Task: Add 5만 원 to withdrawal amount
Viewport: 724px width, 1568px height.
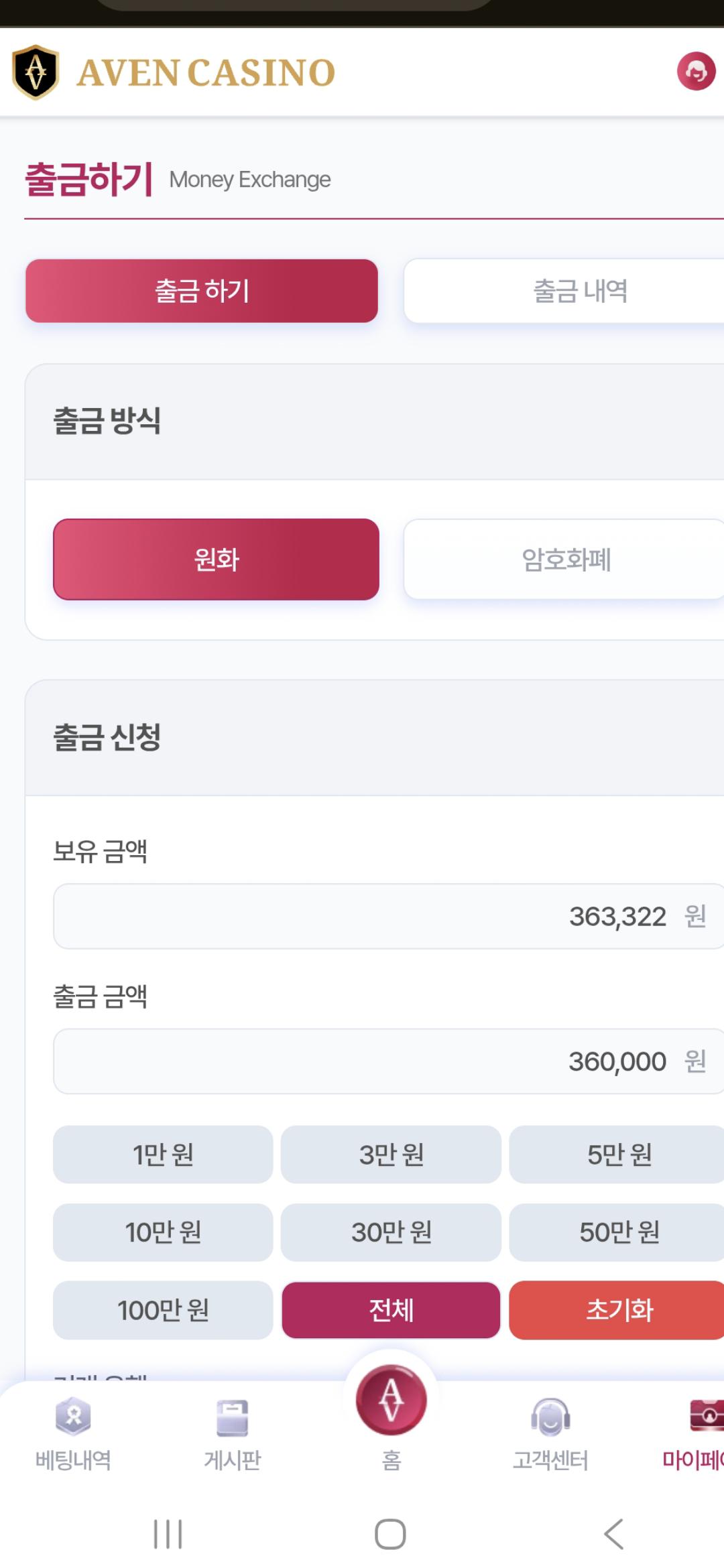Action: (618, 1155)
